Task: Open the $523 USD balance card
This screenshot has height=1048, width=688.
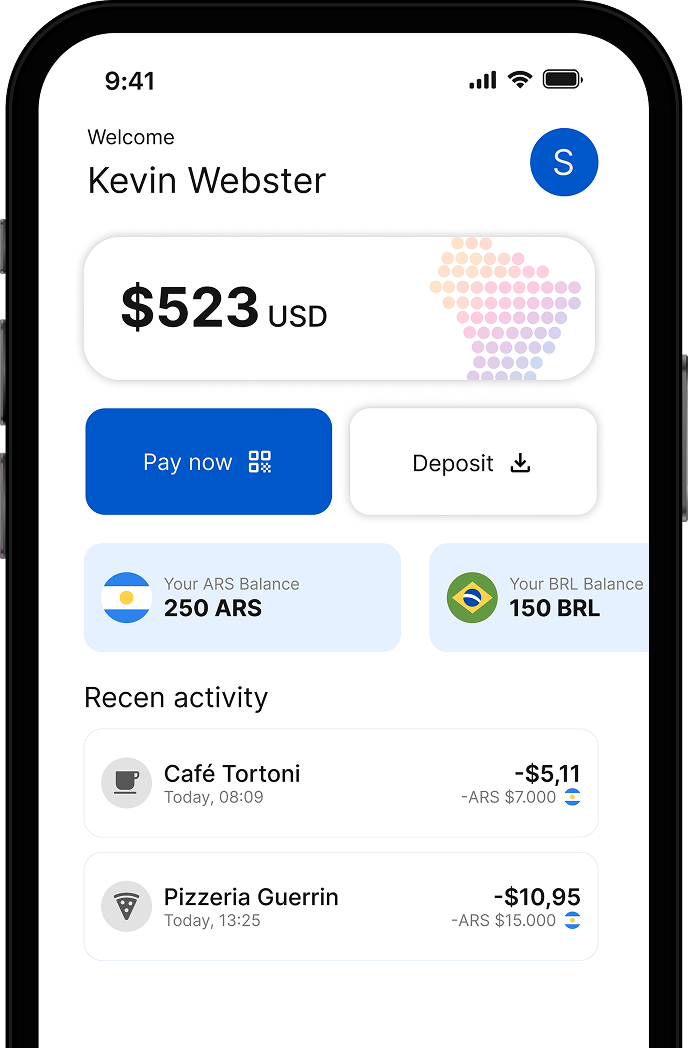Action: tap(339, 308)
